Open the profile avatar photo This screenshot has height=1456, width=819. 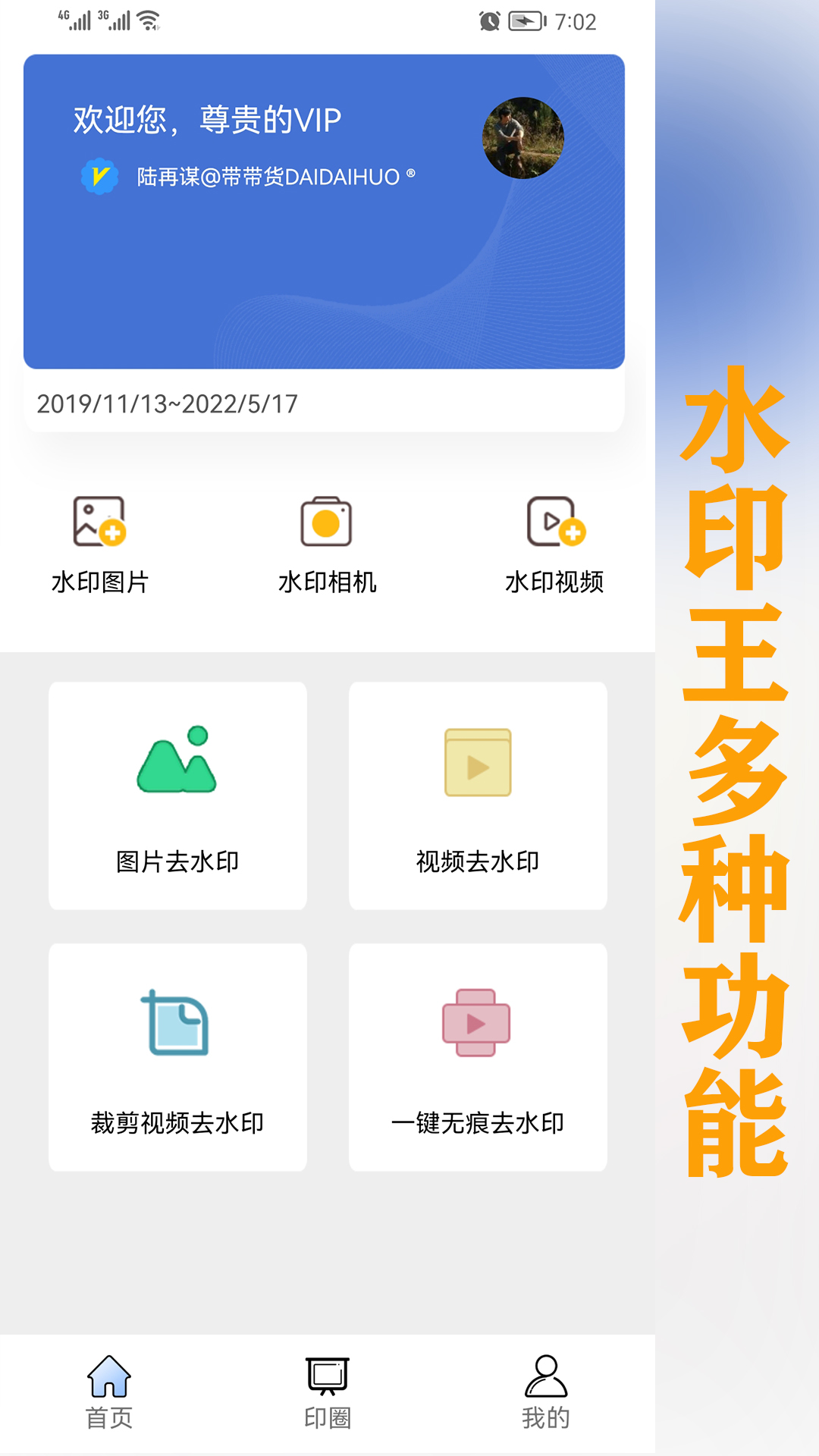(x=522, y=137)
